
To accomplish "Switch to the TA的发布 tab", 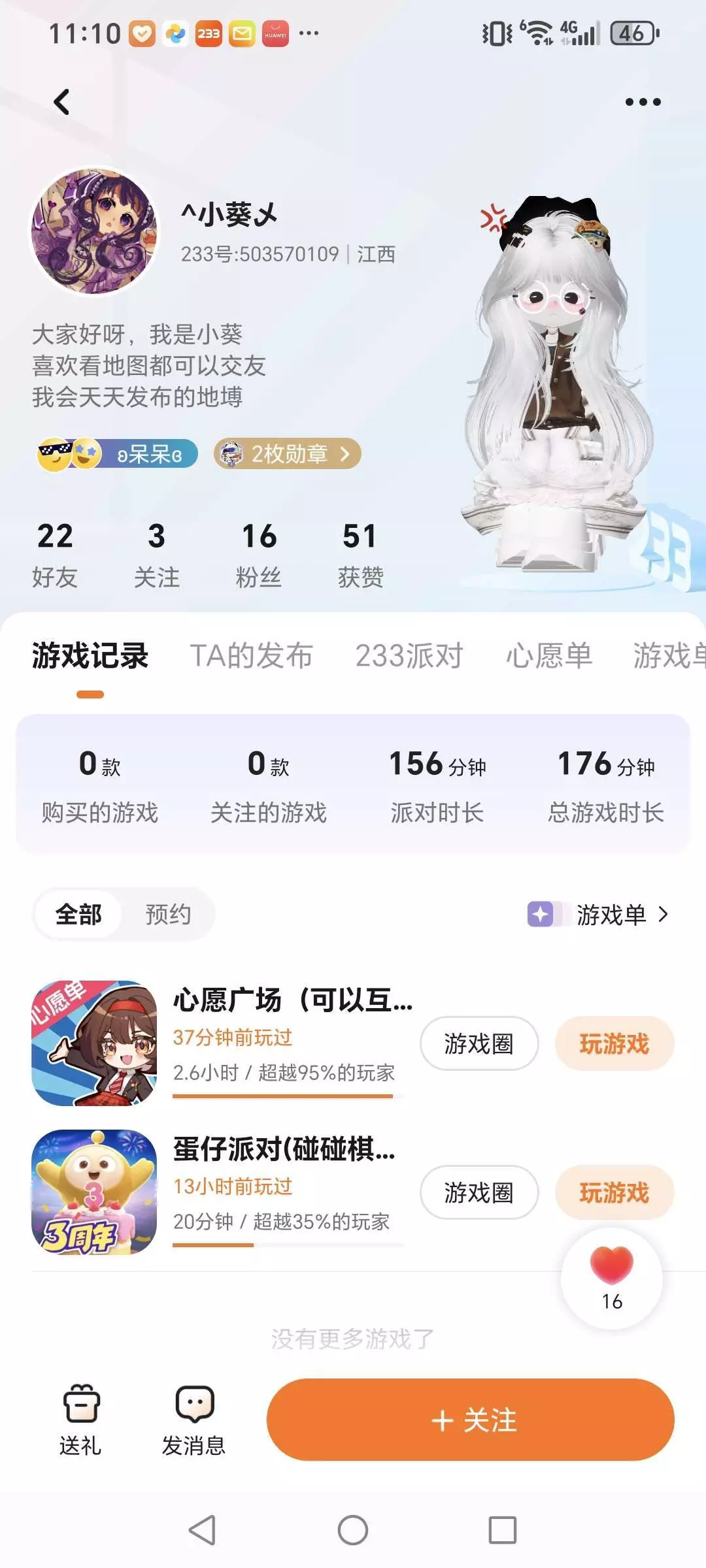I will click(251, 655).
